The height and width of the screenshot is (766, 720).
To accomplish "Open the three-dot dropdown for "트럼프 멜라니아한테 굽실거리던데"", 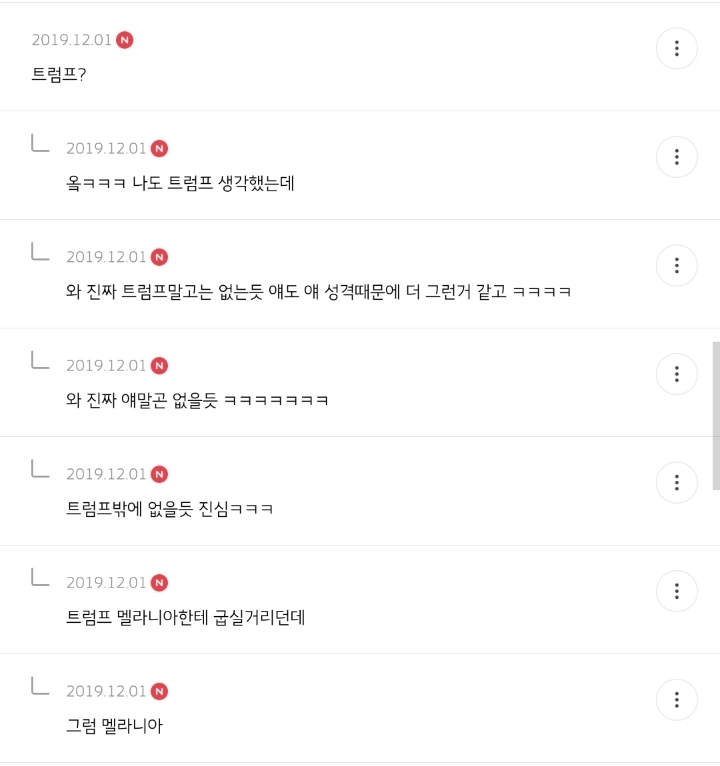I will pyautogui.click(x=677, y=591).
